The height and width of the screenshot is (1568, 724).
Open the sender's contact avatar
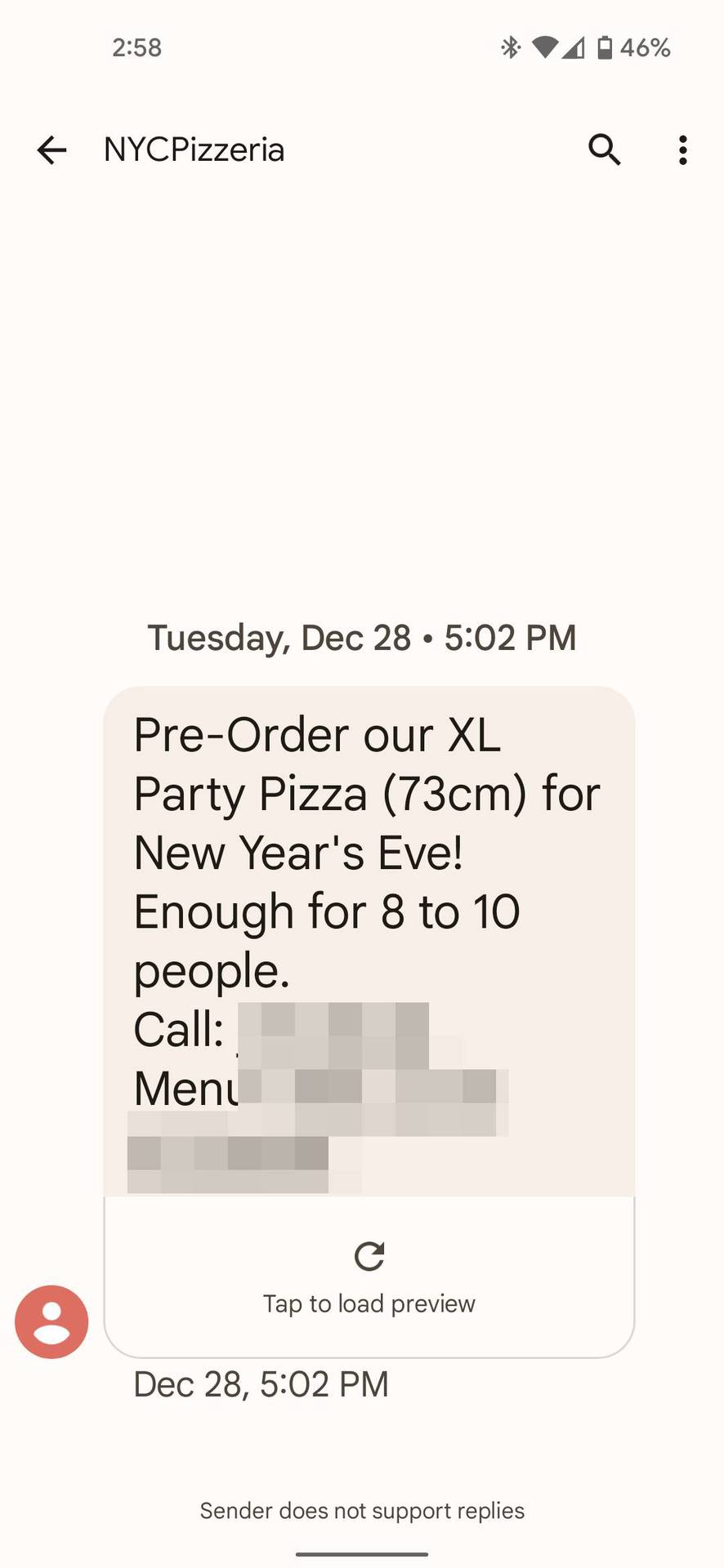click(x=51, y=1321)
